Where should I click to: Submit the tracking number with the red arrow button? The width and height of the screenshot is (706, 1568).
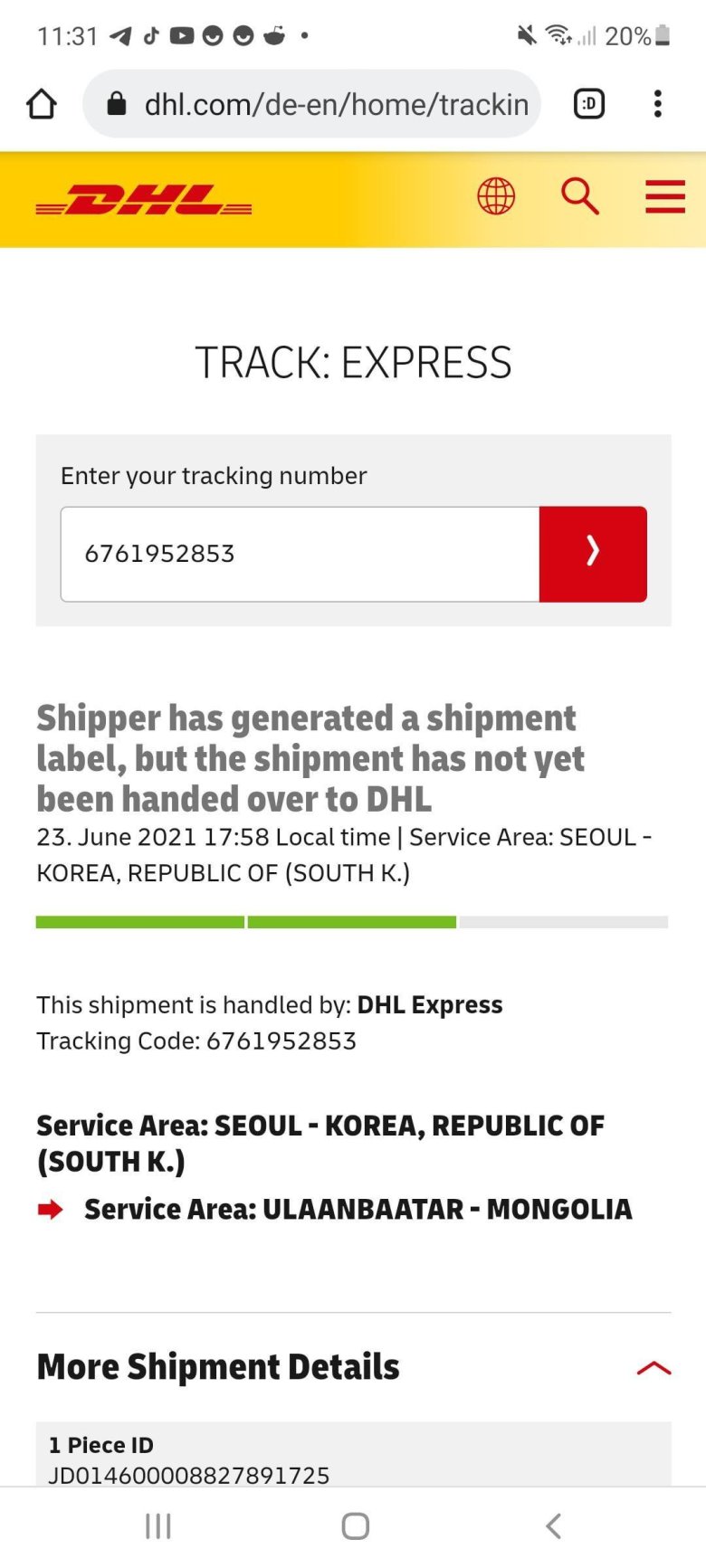point(593,552)
